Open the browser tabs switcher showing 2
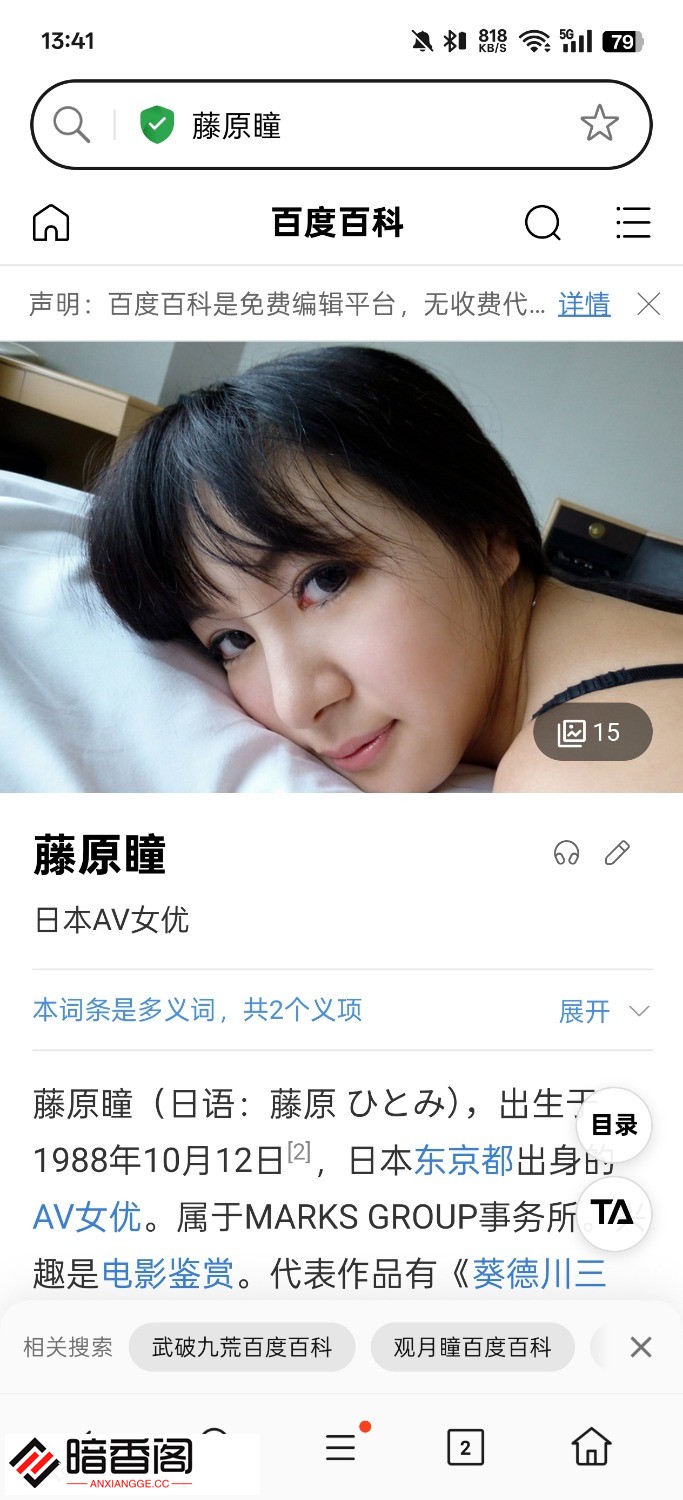683x1500 pixels. [465, 1447]
